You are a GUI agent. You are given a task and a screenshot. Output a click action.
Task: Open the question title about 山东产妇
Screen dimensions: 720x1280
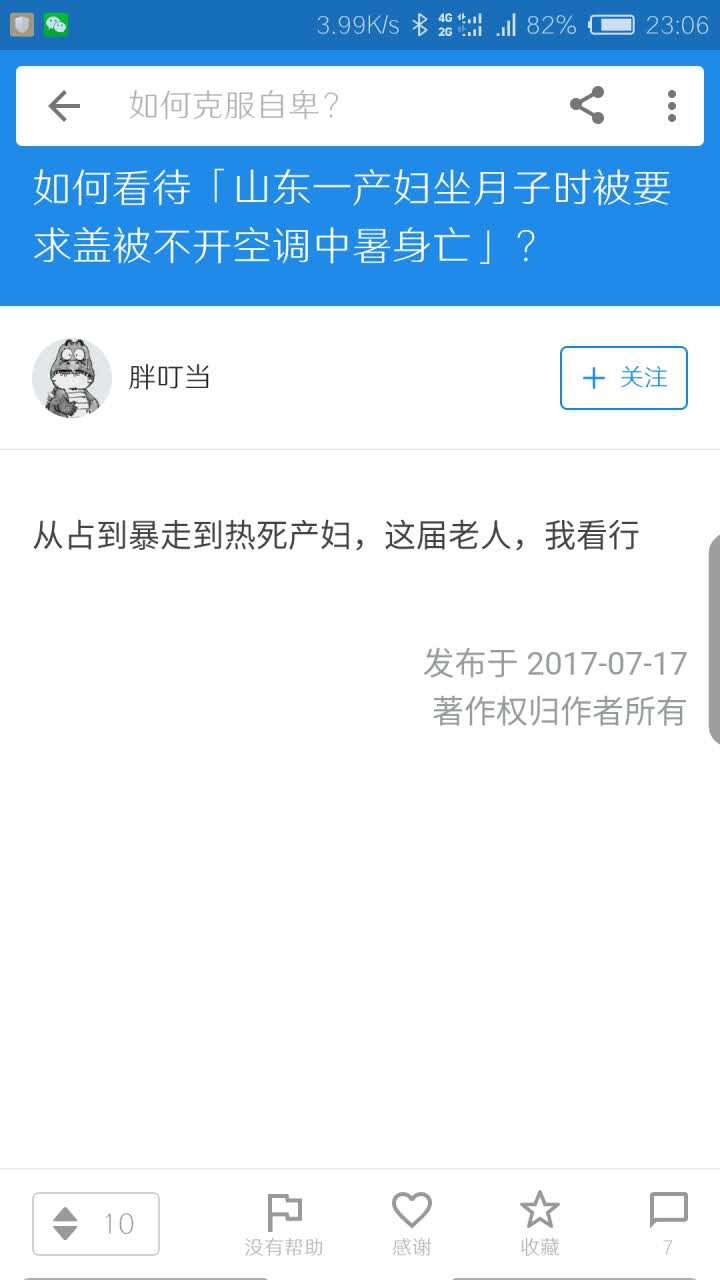point(352,217)
